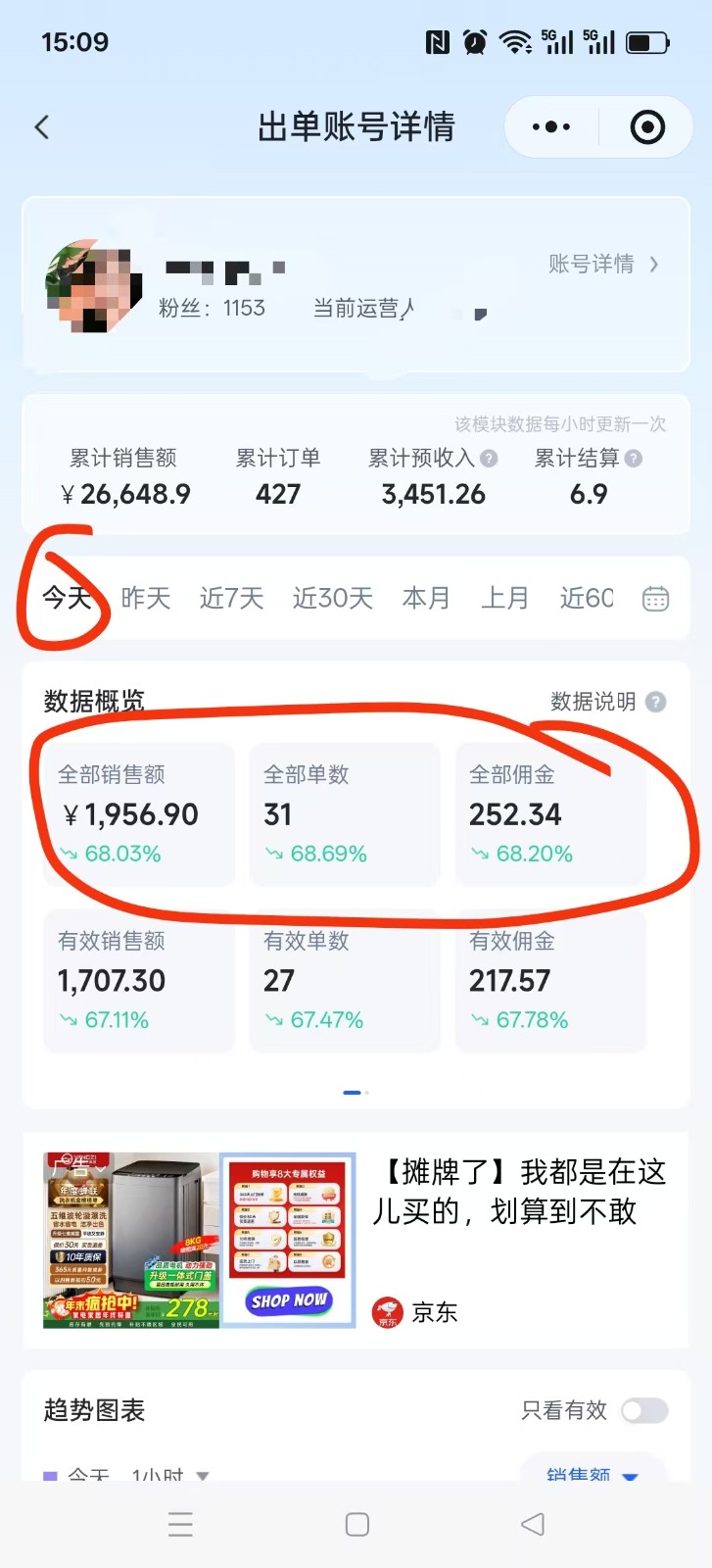Switch to the 昨天 tab

pyautogui.click(x=146, y=598)
